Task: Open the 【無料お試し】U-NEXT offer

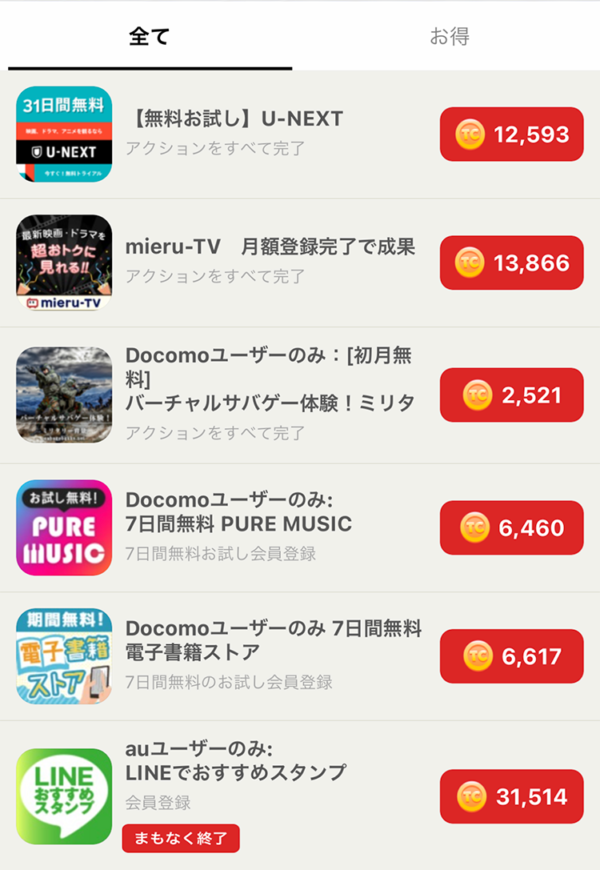Action: pyautogui.click(x=237, y=120)
